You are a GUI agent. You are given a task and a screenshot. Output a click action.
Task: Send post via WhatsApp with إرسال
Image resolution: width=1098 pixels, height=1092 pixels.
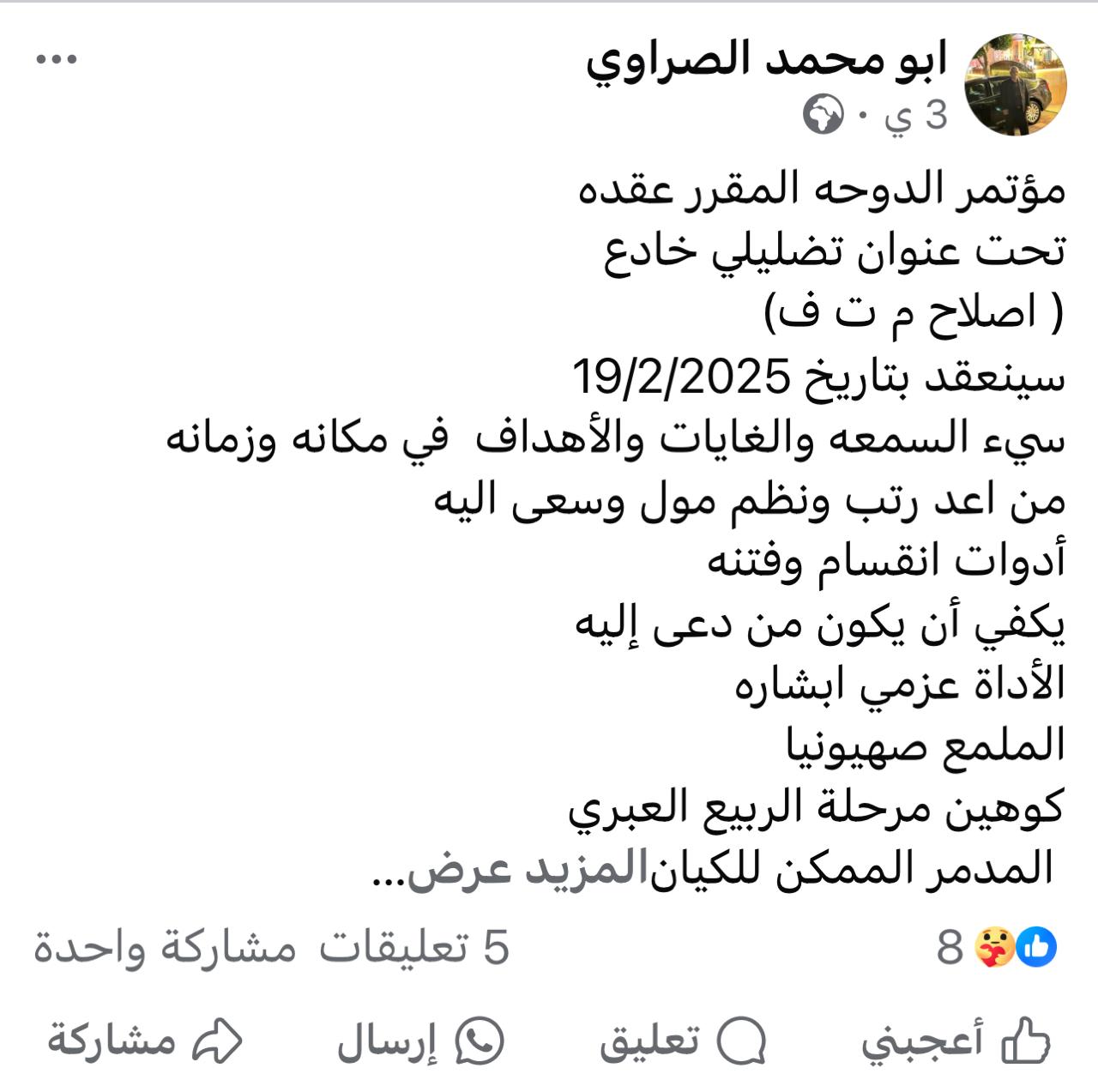pos(420,1041)
